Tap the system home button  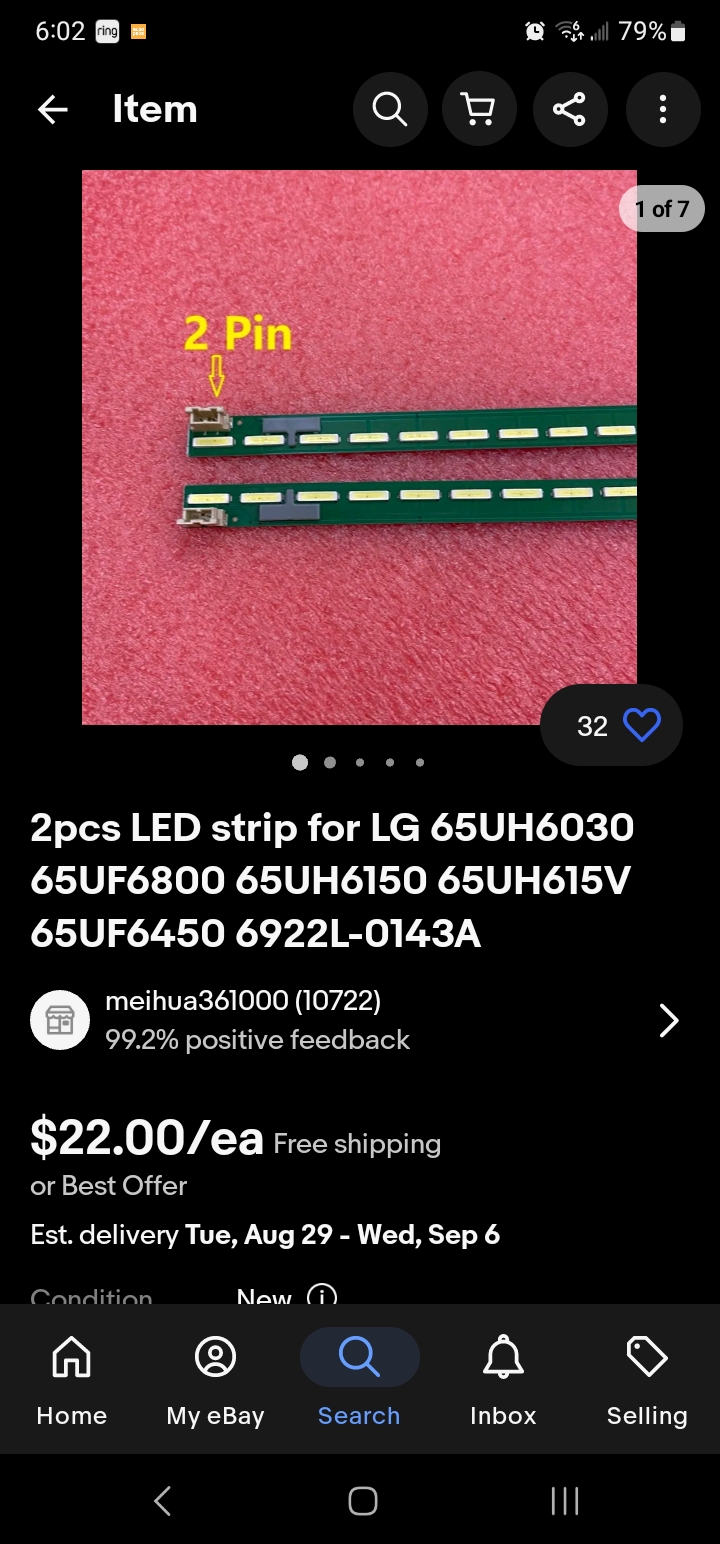coord(362,1500)
